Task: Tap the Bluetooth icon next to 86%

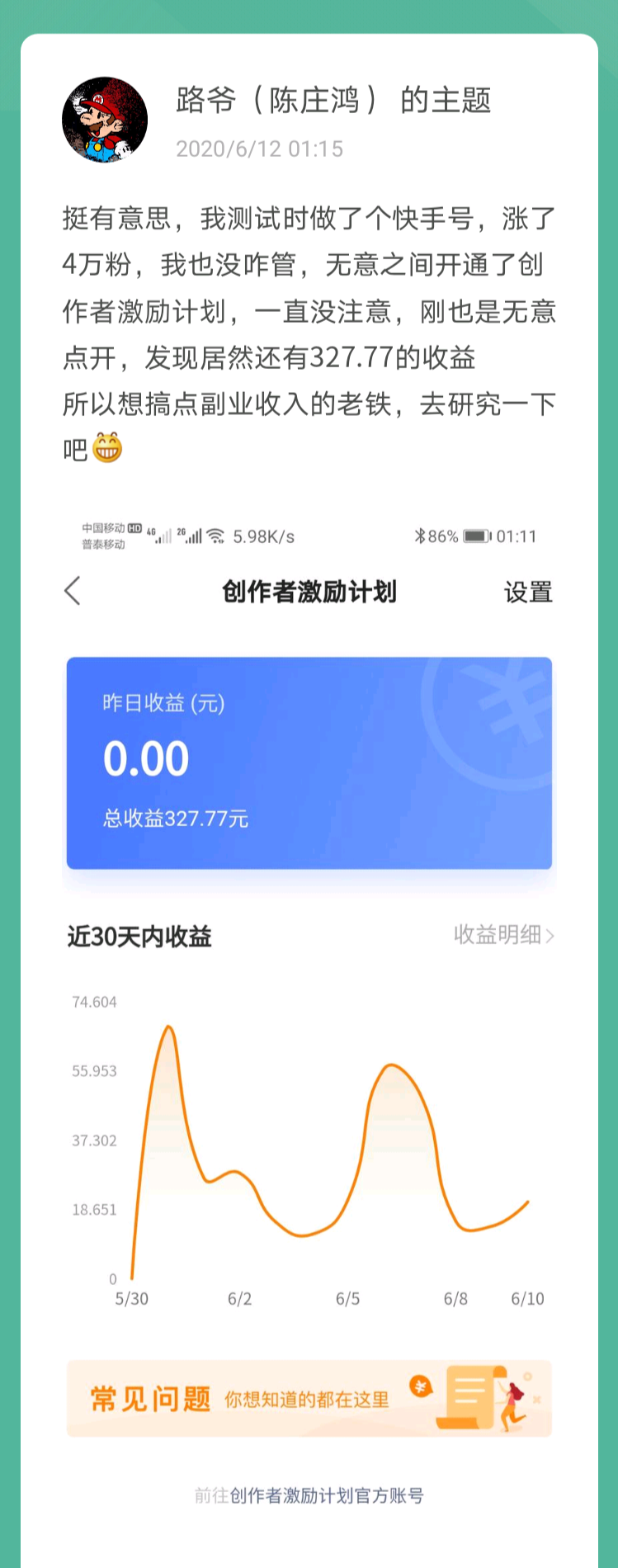Action: pos(421,536)
